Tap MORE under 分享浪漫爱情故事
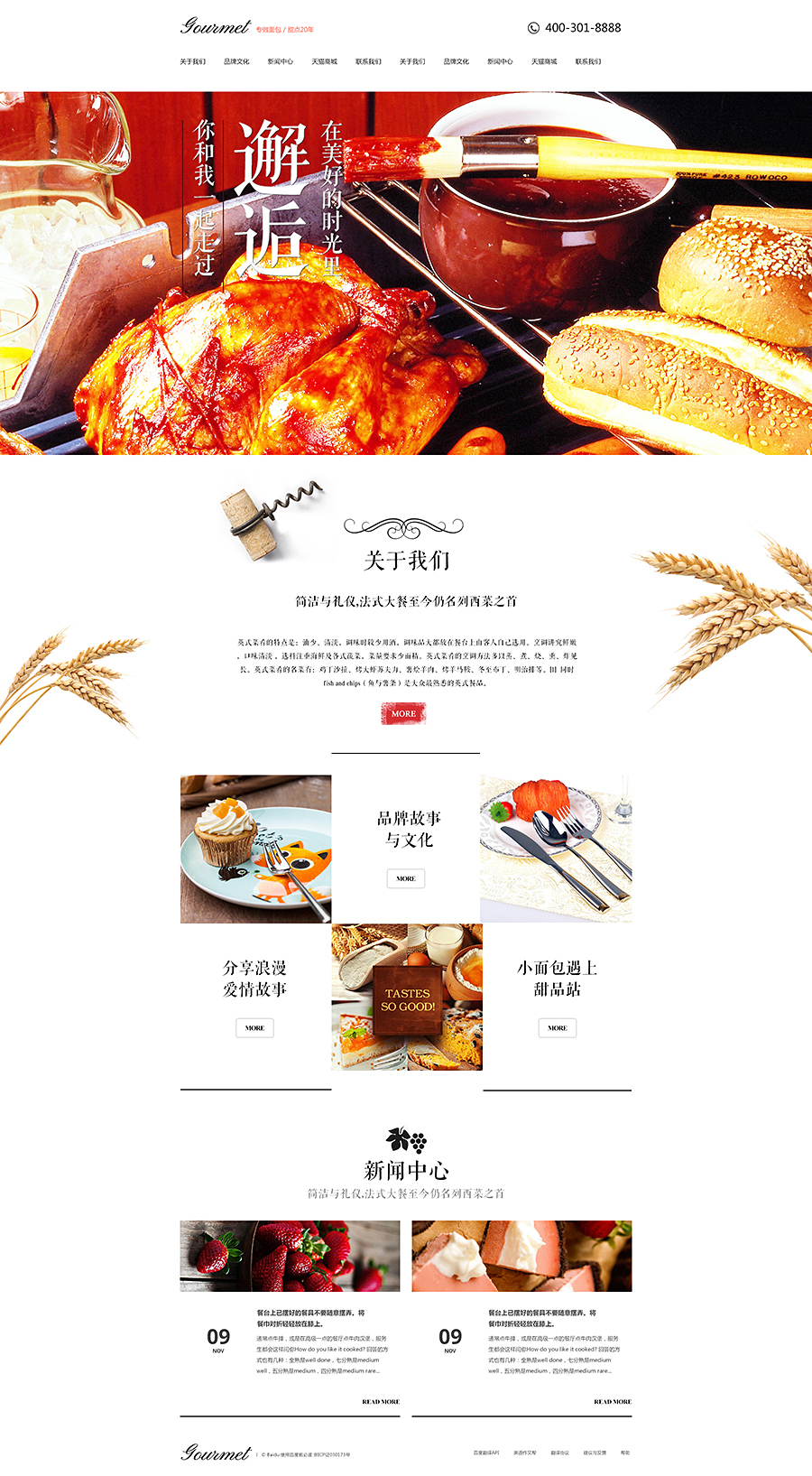 [x=254, y=1028]
